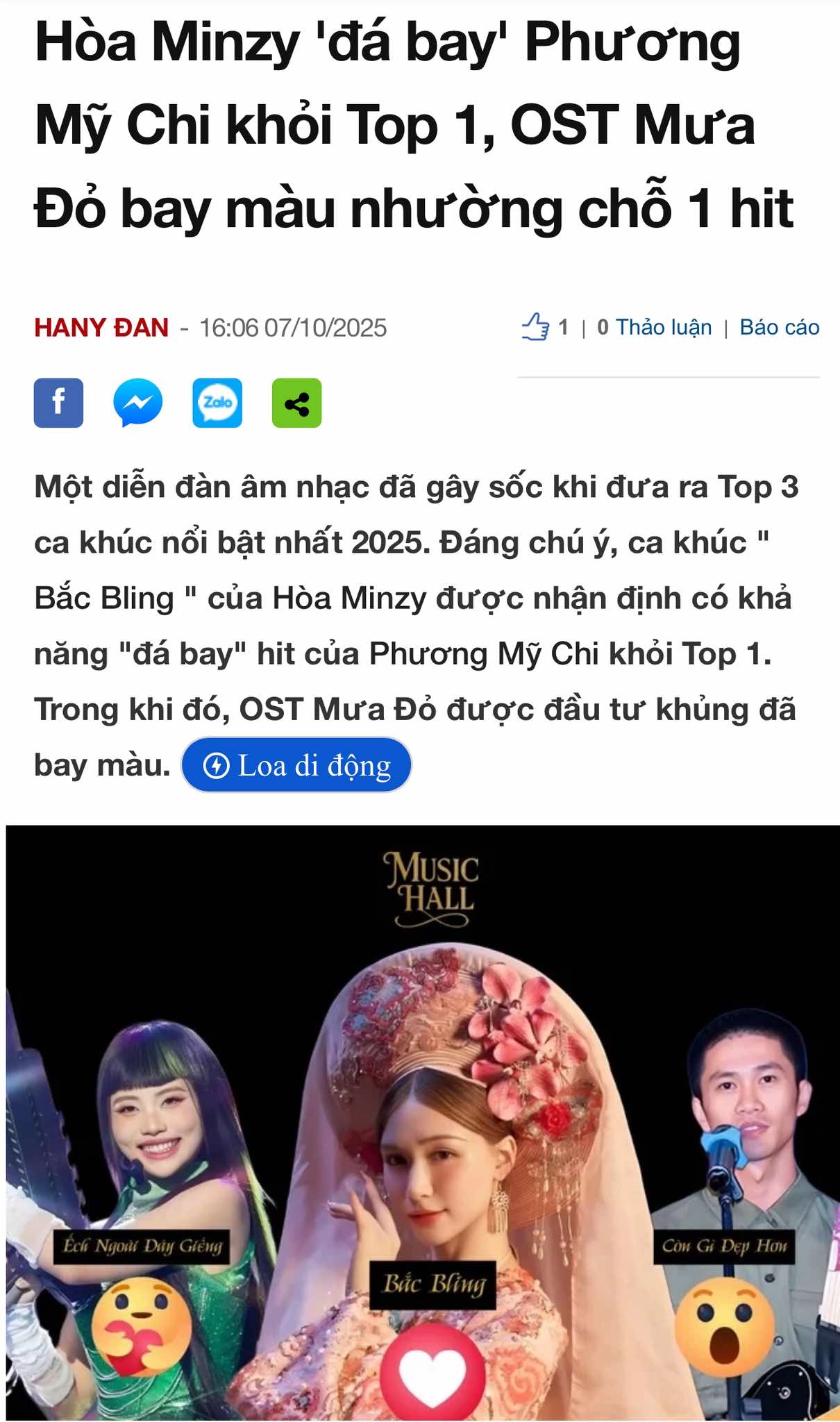This screenshot has width=840, height=1422.
Task: Tap the Báo cáo report link
Action: [x=779, y=327]
